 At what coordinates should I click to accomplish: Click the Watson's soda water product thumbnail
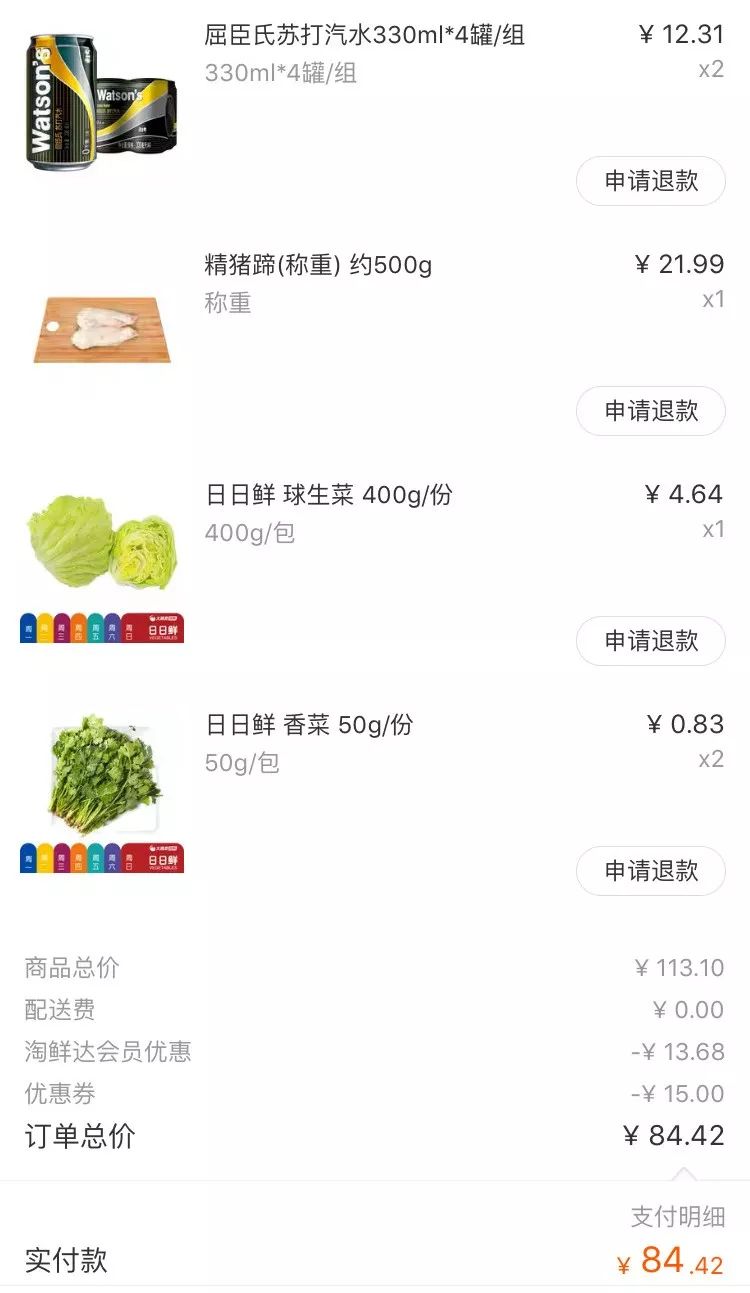pos(95,95)
